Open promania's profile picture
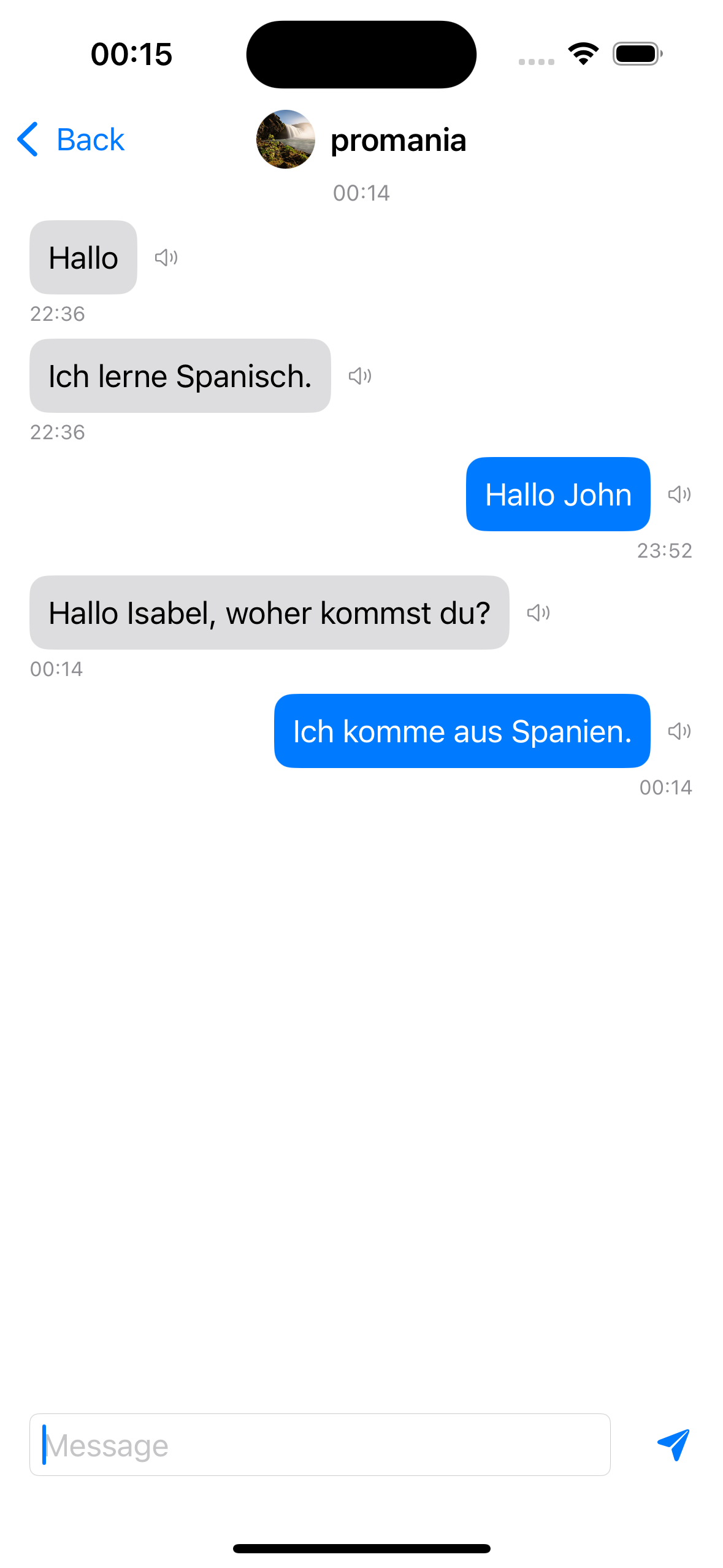723x1568 pixels. click(x=285, y=139)
